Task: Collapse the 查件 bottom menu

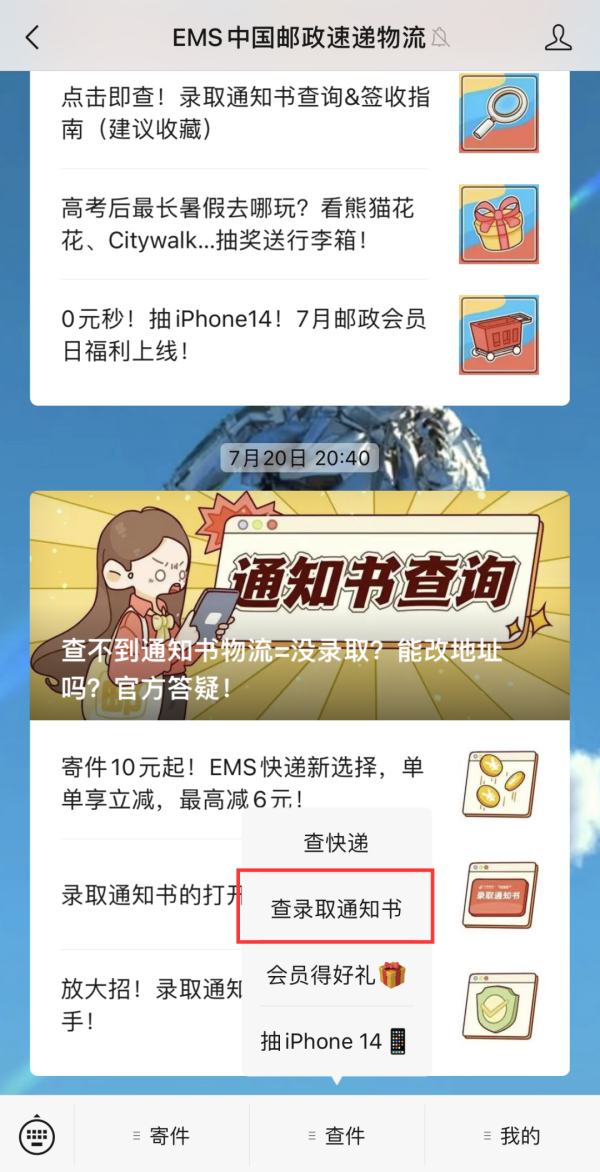Action: 337,1136
